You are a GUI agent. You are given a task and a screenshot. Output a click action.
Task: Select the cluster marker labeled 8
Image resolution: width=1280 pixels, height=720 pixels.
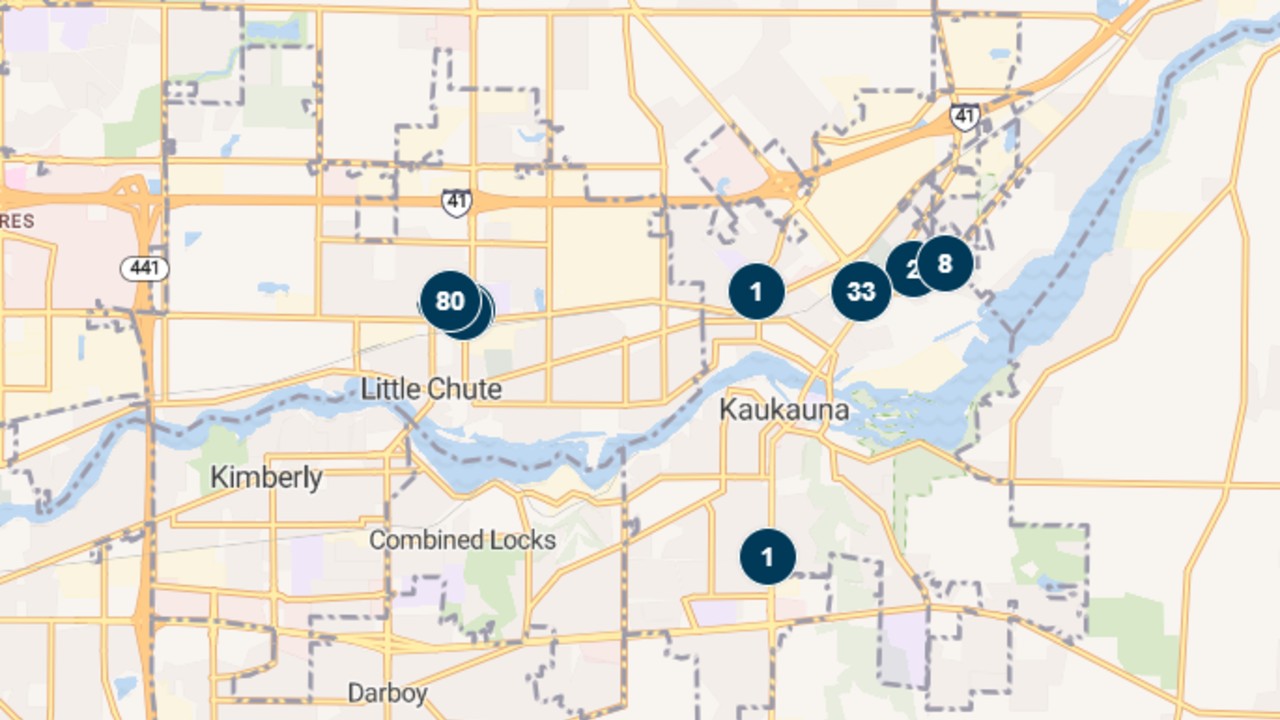click(944, 264)
